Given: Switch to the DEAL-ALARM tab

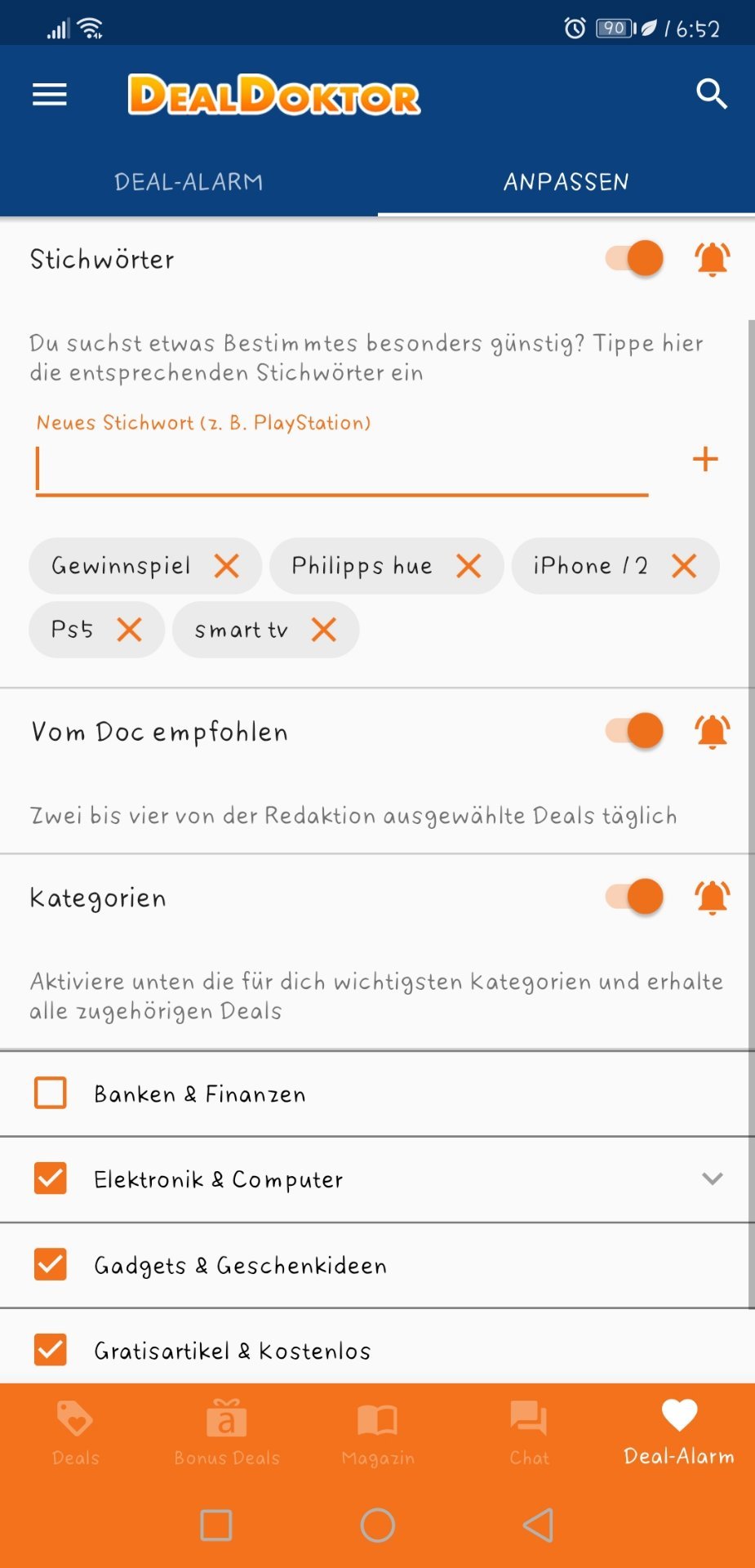Looking at the screenshot, I should tap(189, 182).
